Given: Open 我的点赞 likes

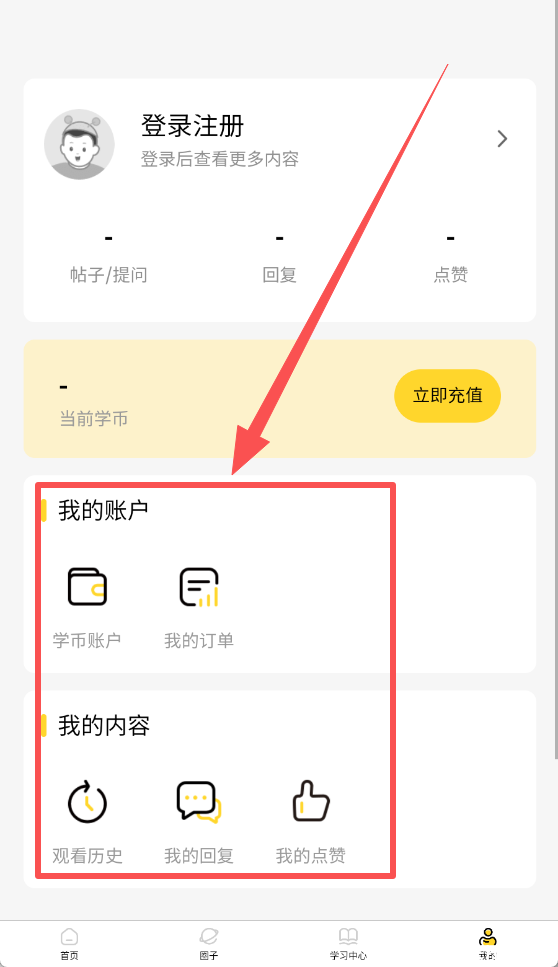Looking at the screenshot, I should click(x=311, y=823).
